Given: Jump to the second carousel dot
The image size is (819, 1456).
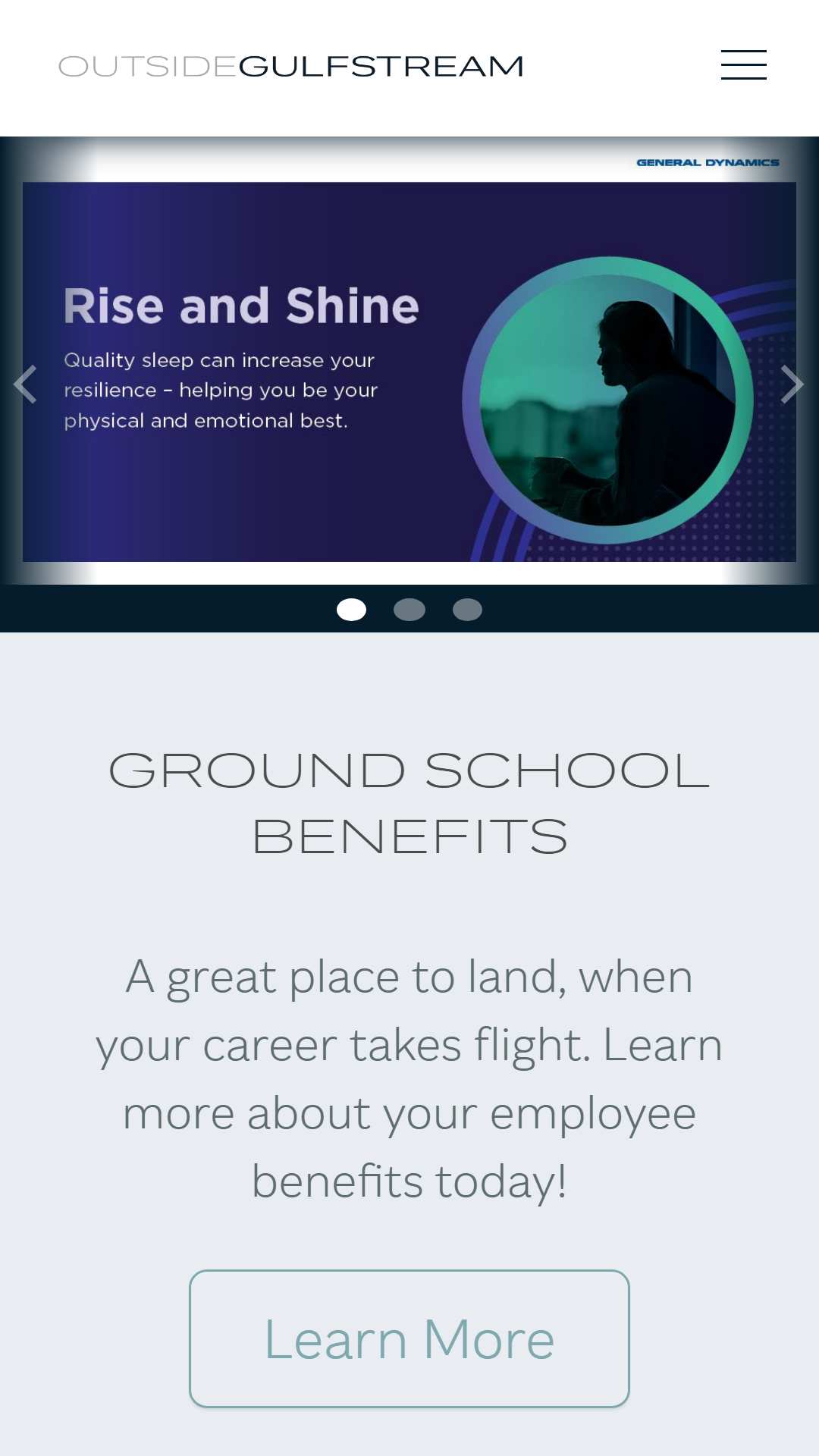Looking at the screenshot, I should coord(409,610).
